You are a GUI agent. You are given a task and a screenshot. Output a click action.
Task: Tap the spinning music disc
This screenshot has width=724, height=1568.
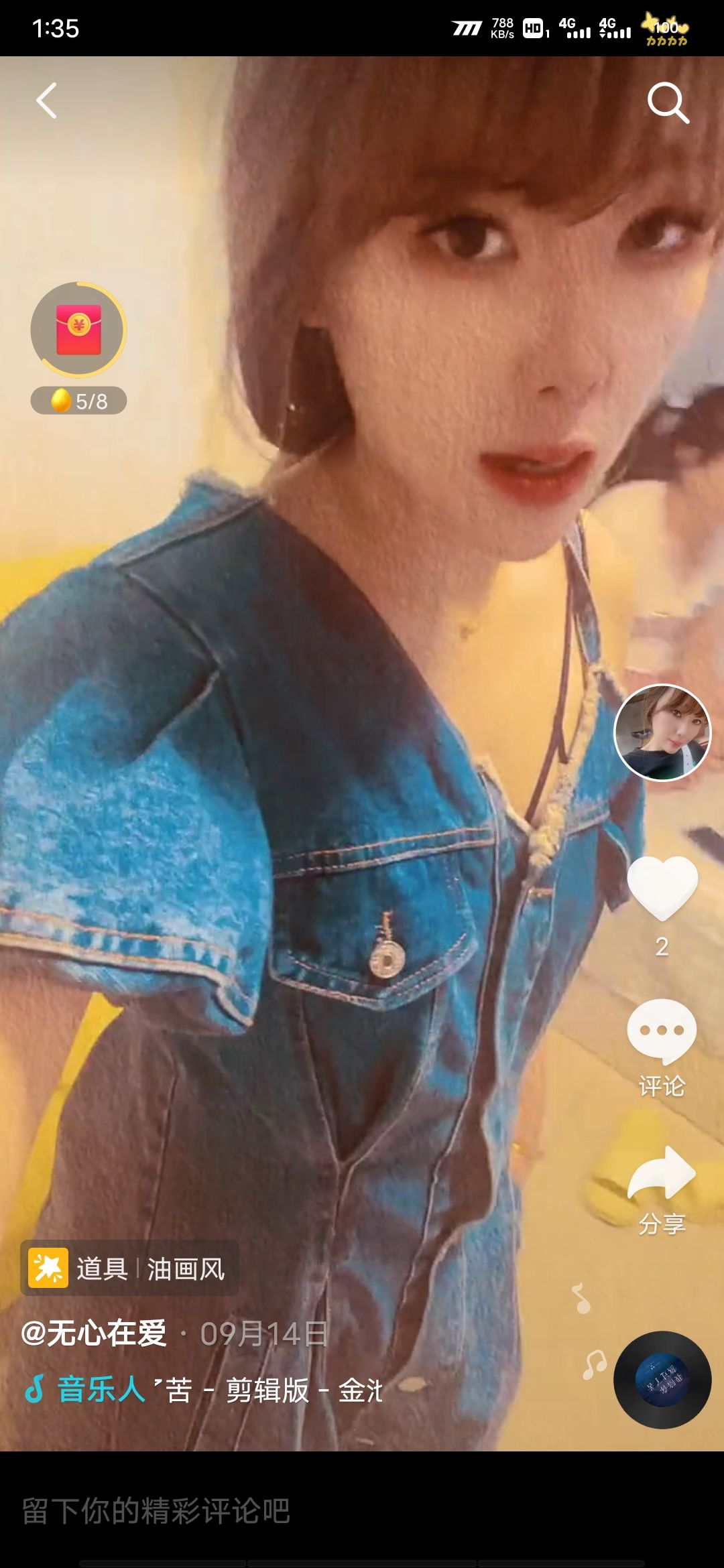(x=662, y=1380)
